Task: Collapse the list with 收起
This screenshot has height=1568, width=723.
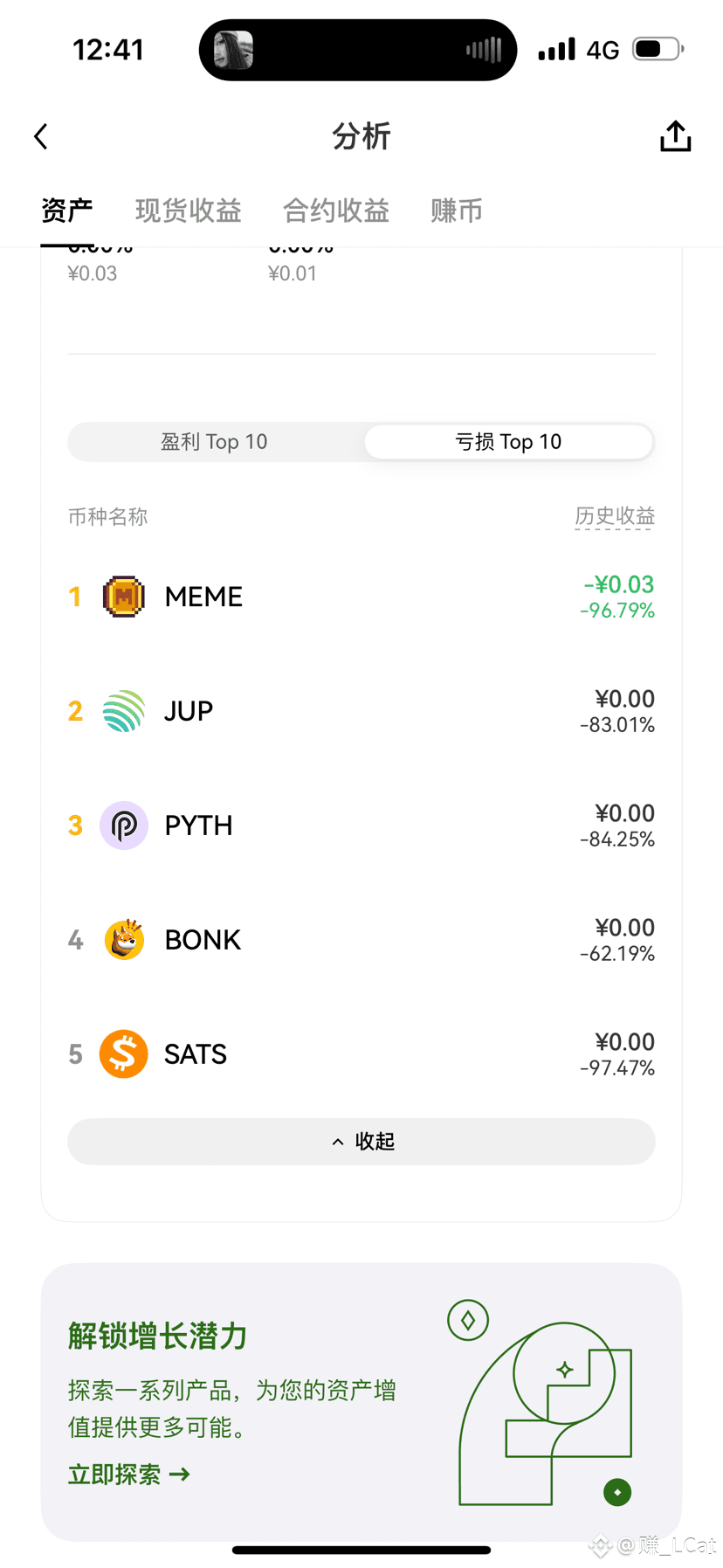Action: pos(361,1142)
